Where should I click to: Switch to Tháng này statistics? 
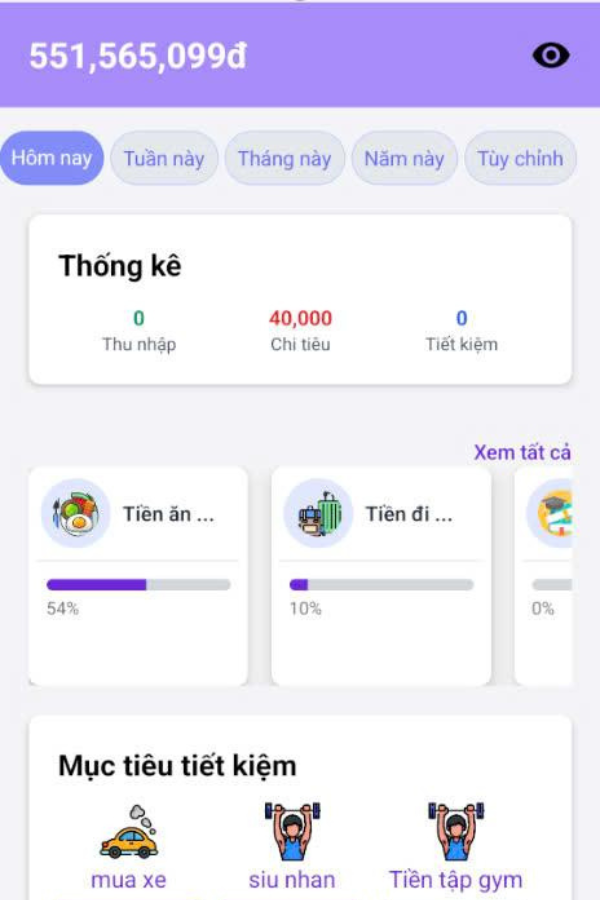284,158
